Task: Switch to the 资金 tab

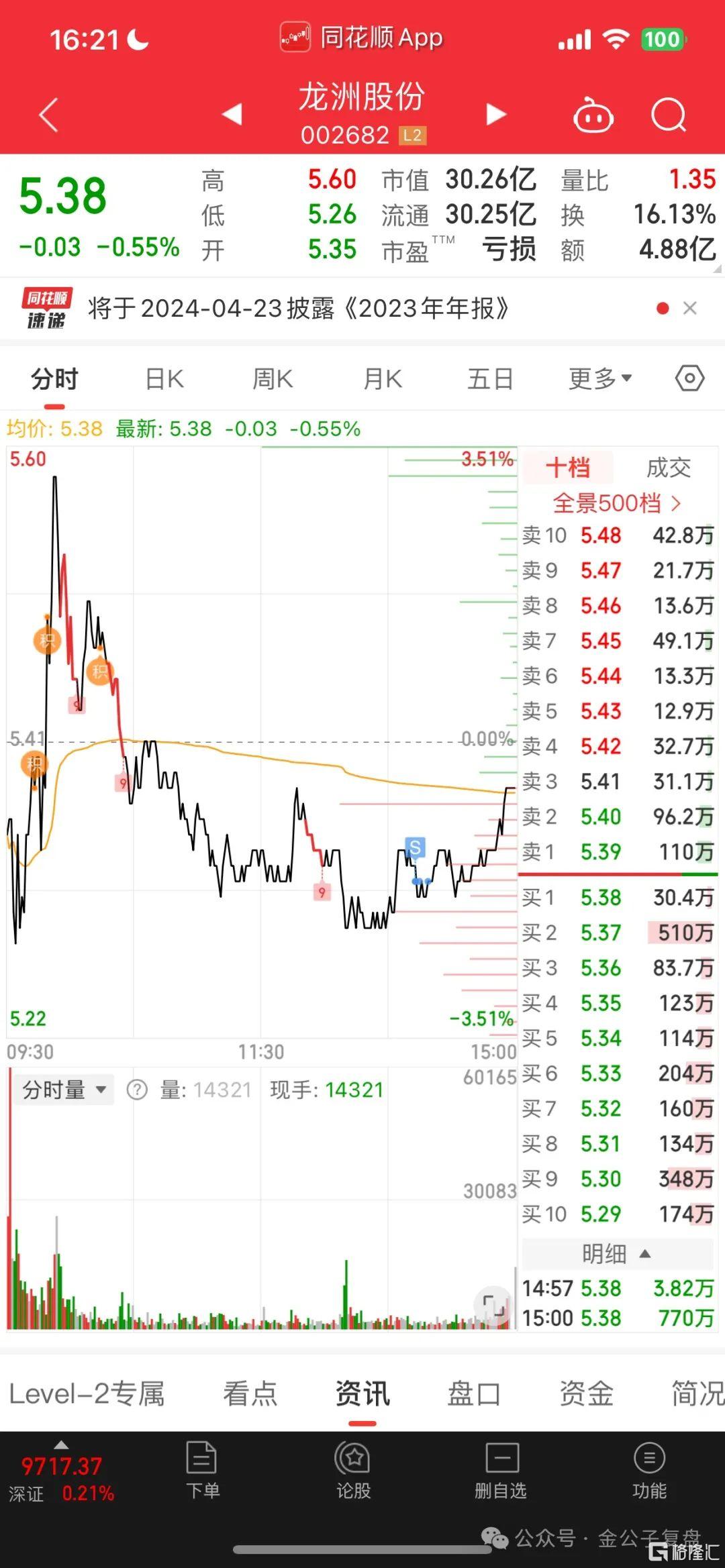Action: [x=586, y=1394]
